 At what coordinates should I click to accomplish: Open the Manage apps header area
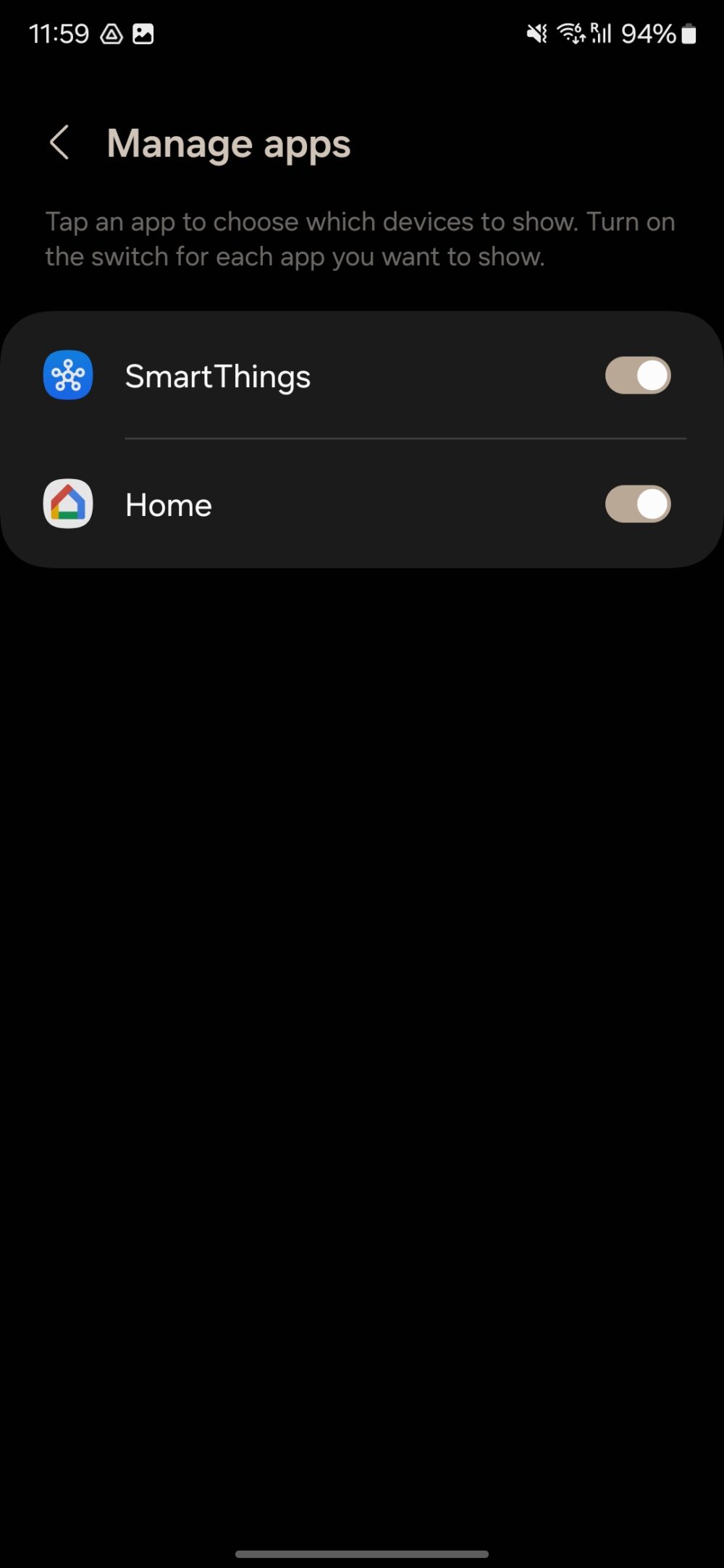point(228,143)
